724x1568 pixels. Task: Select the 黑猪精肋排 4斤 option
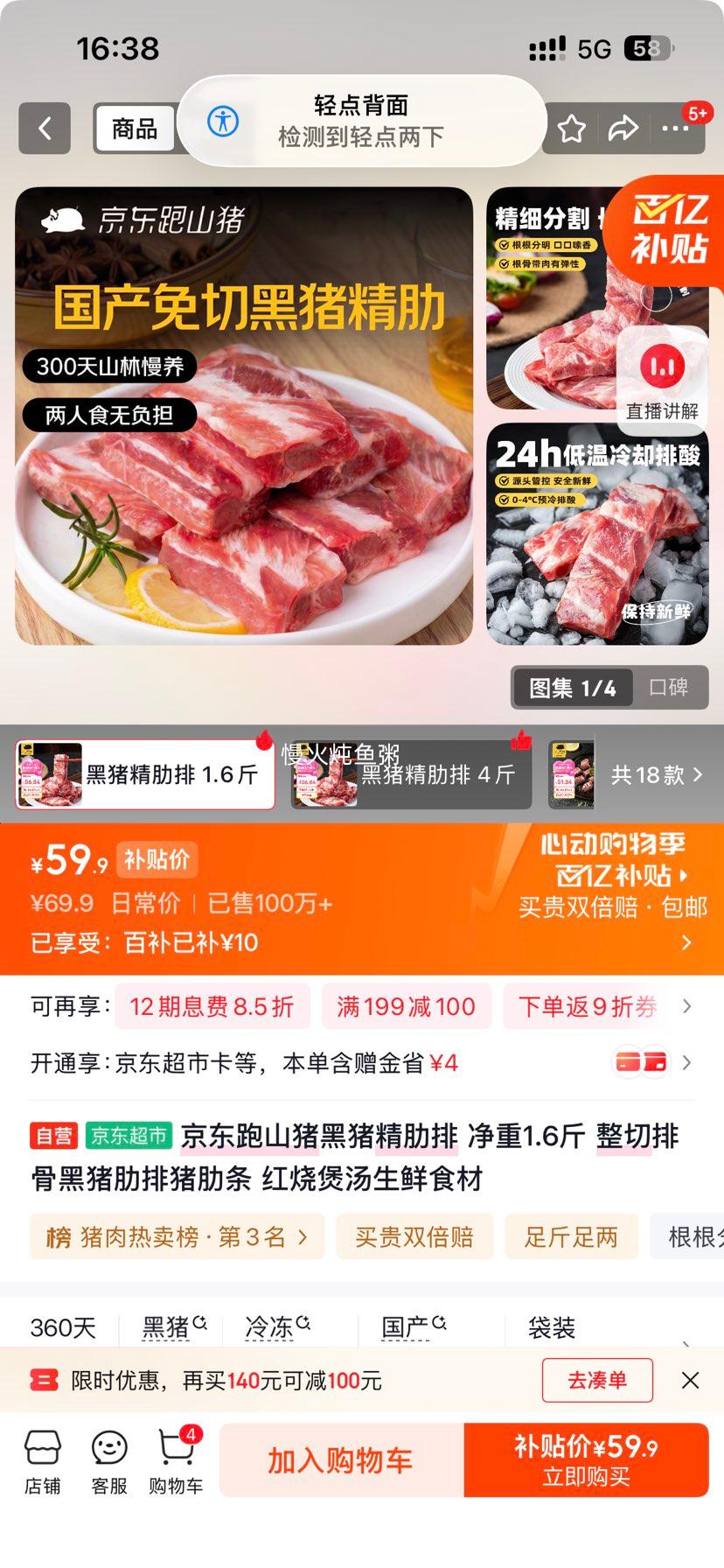coord(411,774)
